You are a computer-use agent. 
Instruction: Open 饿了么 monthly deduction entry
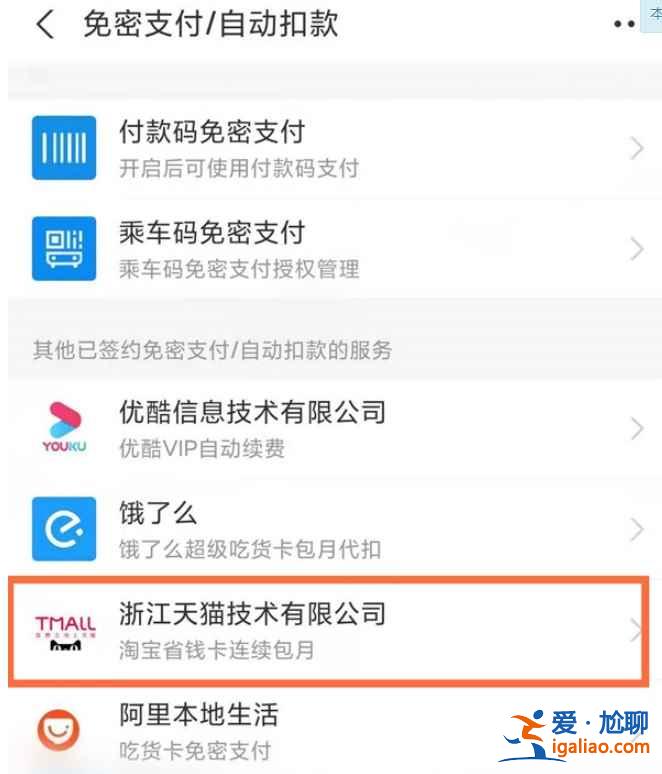point(330,529)
